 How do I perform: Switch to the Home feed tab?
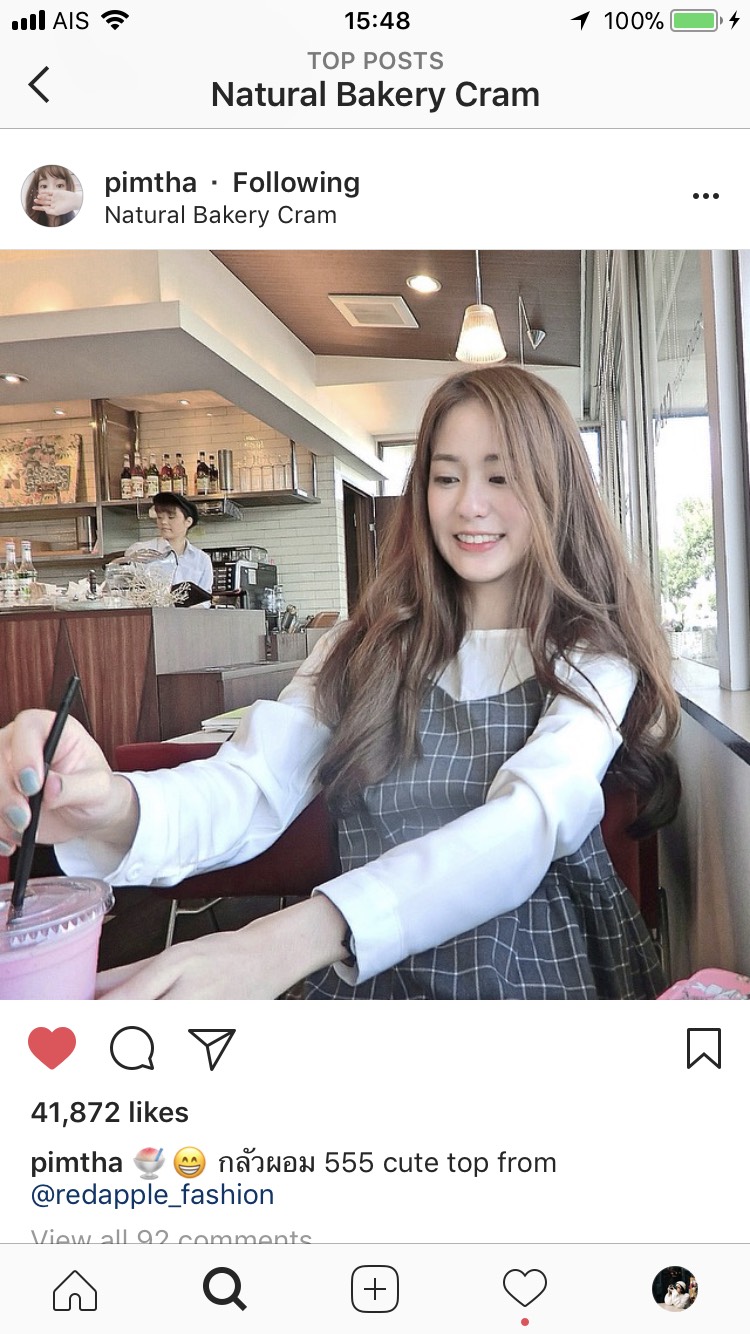tap(75, 1290)
